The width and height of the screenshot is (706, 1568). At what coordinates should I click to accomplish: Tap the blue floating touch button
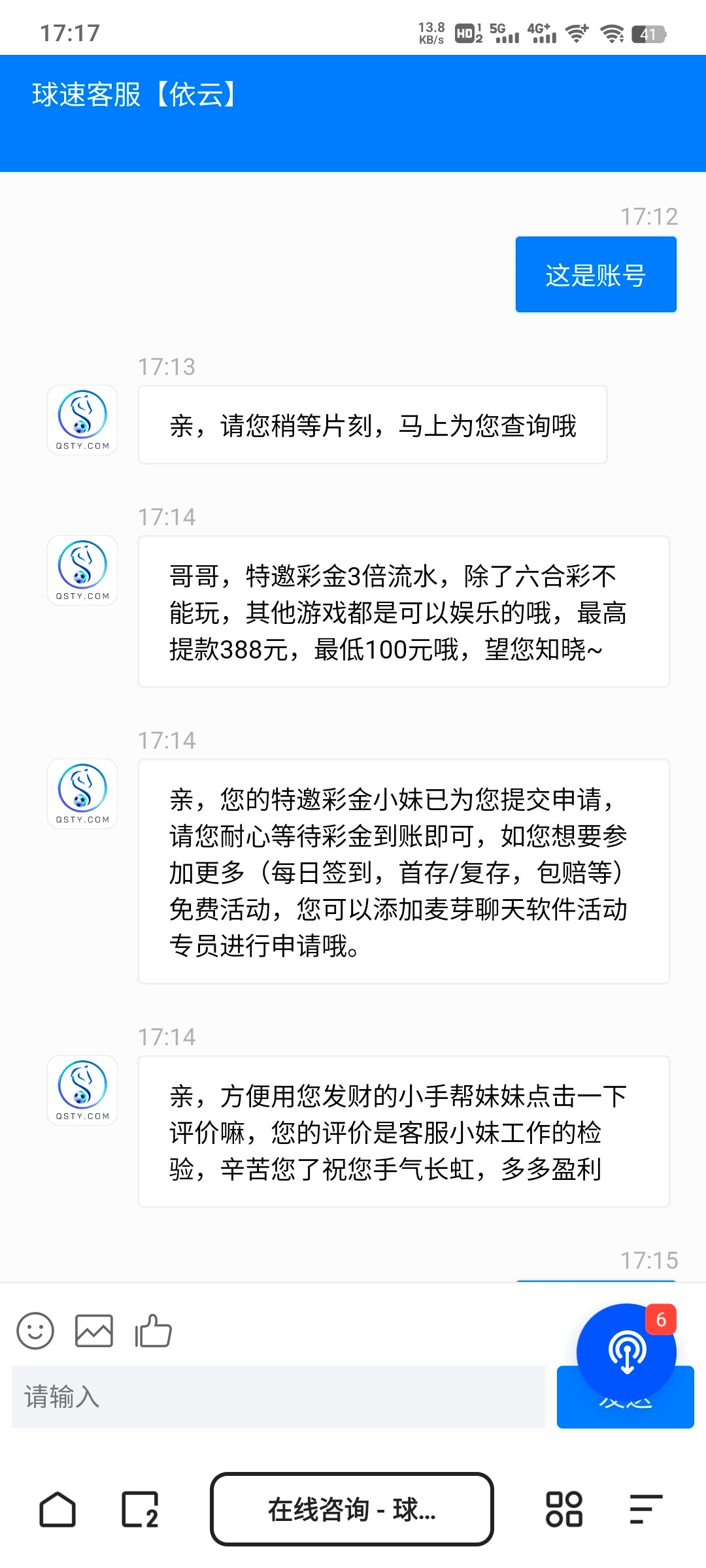[626, 1352]
